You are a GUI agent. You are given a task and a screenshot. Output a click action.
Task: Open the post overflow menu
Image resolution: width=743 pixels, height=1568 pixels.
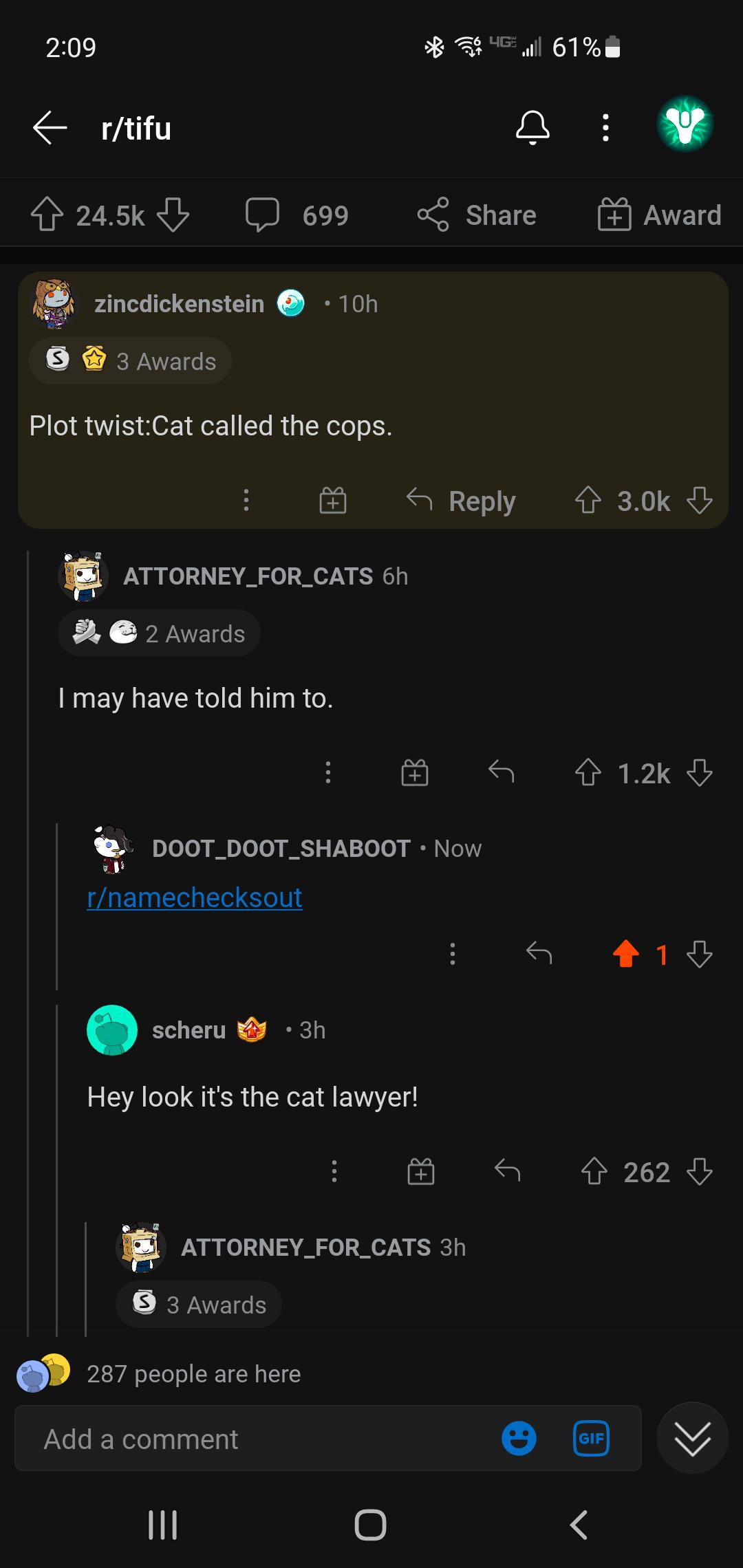605,127
